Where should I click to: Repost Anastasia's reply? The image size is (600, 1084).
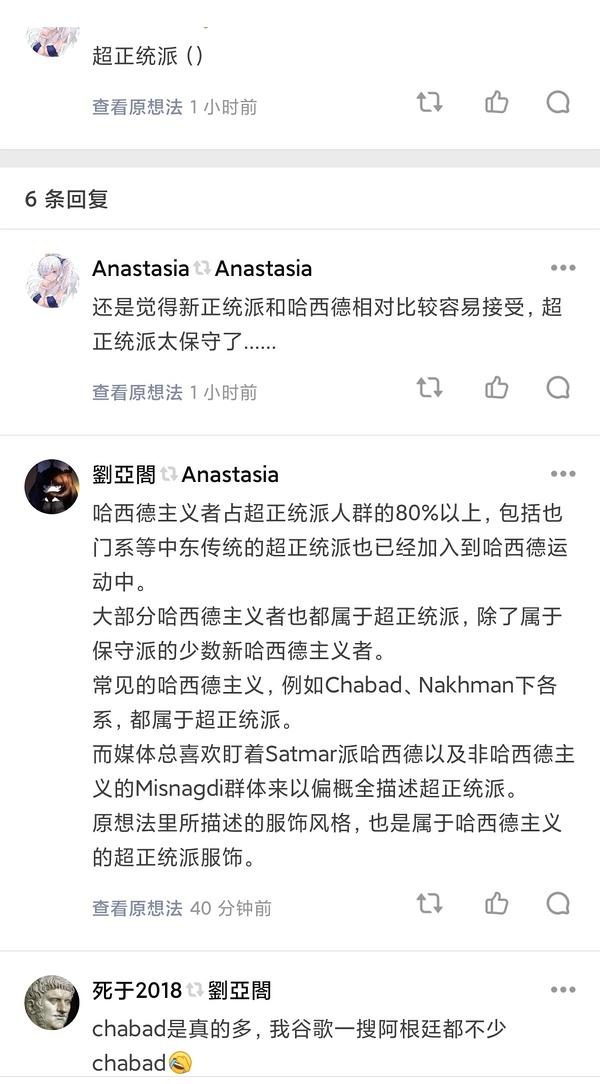pyautogui.click(x=429, y=387)
